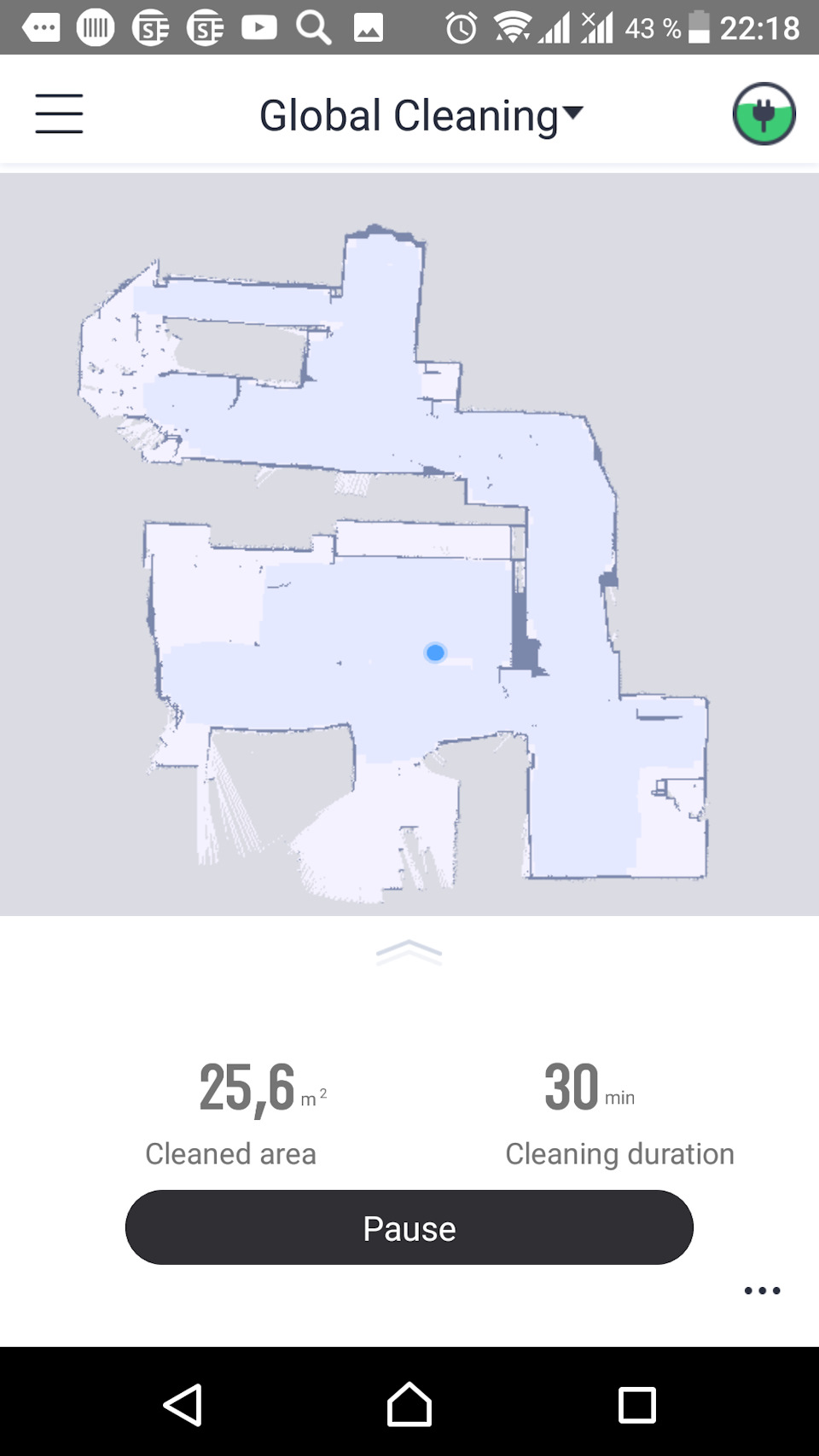
Task: Expand the Global Cleaning mode dropdown
Action: 421,115
